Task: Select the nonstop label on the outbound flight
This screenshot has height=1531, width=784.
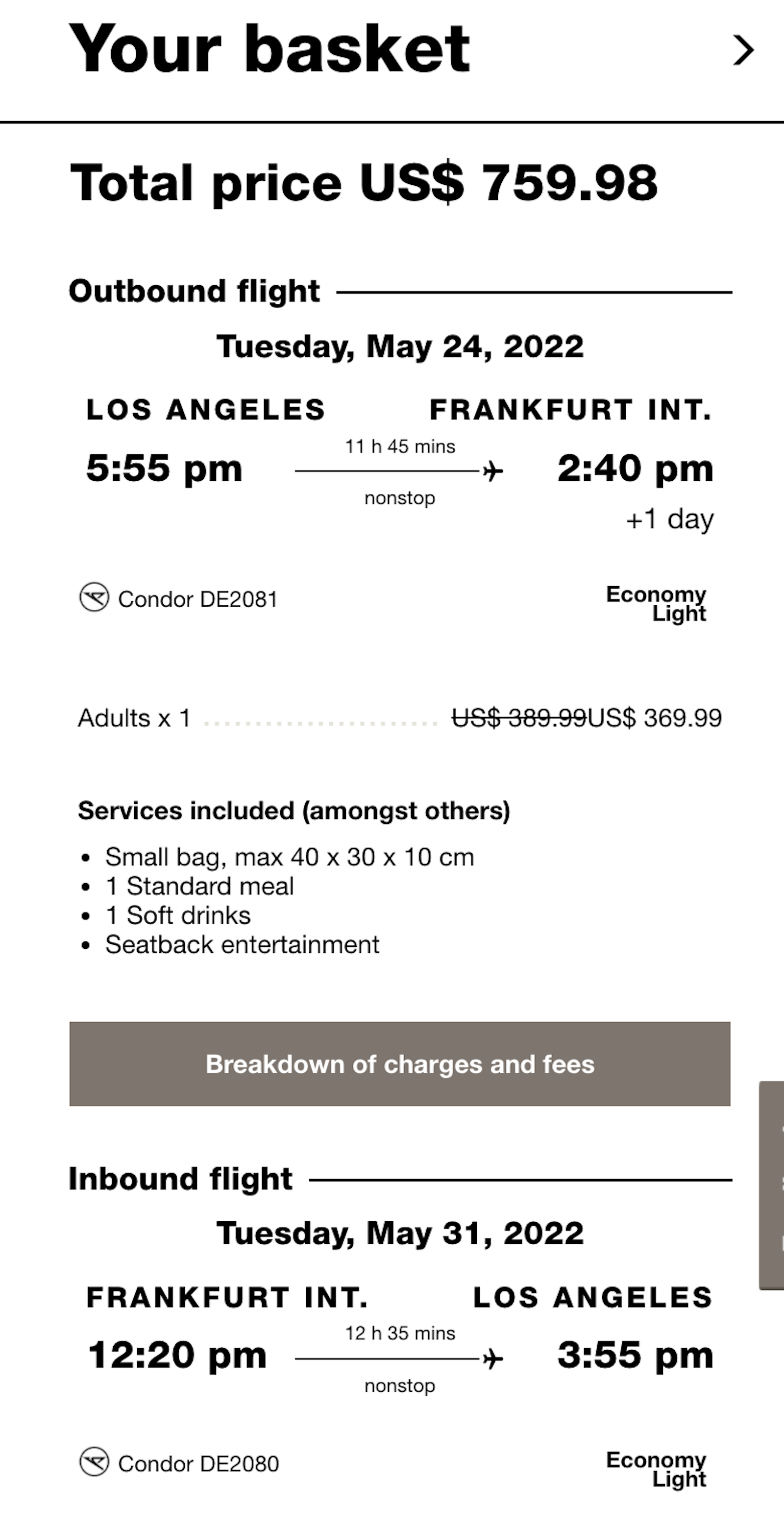Action: [399, 498]
